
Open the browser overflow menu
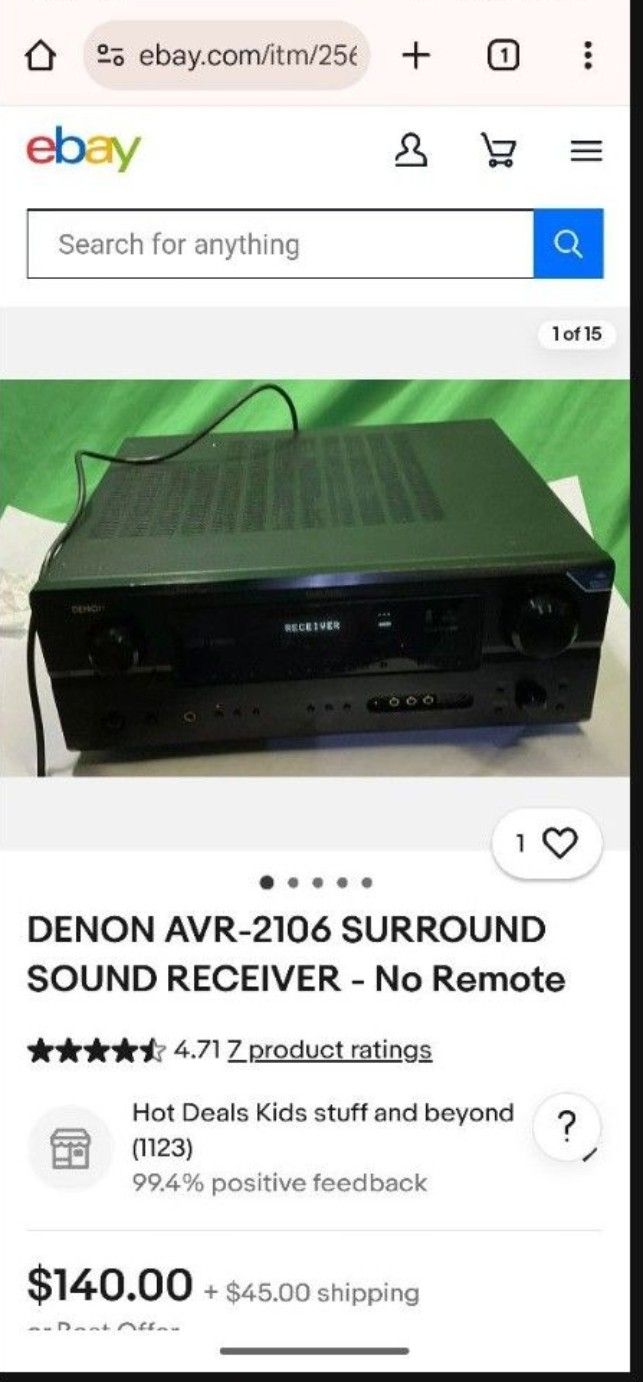click(588, 55)
